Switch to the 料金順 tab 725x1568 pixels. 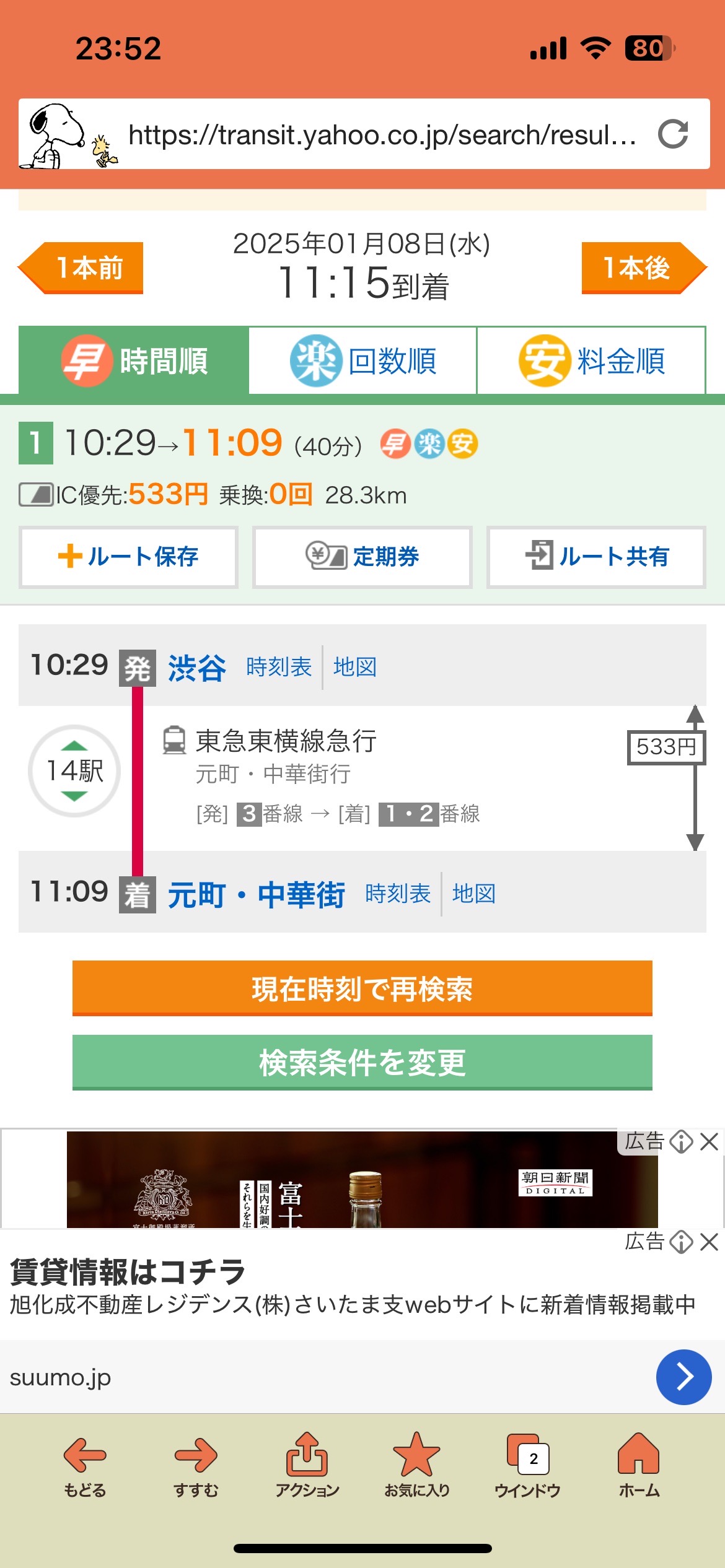[x=591, y=360]
